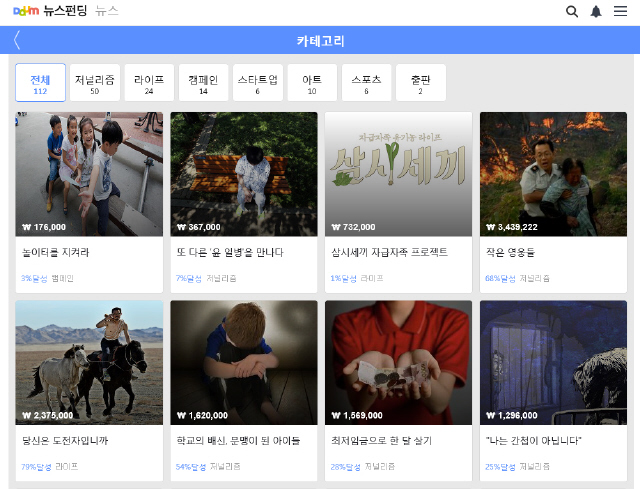This screenshot has height=489, width=640.
Task: Open the search icon
Action: point(572,12)
